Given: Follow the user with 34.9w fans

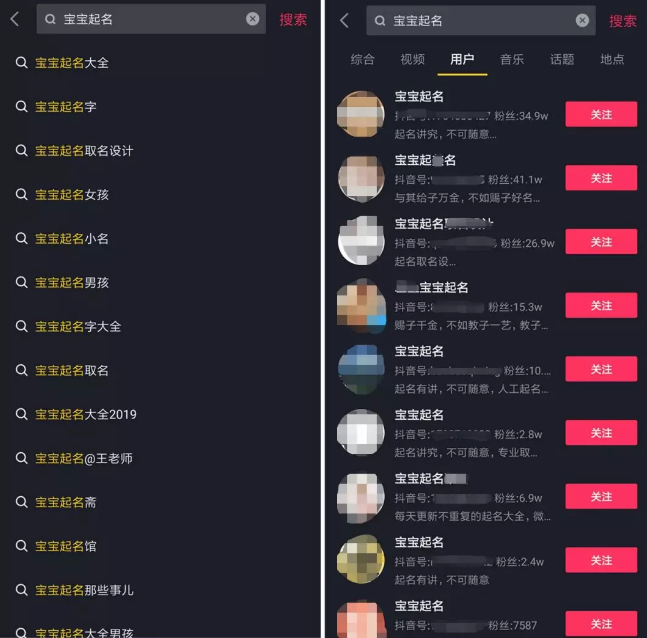Looking at the screenshot, I should (x=601, y=114).
